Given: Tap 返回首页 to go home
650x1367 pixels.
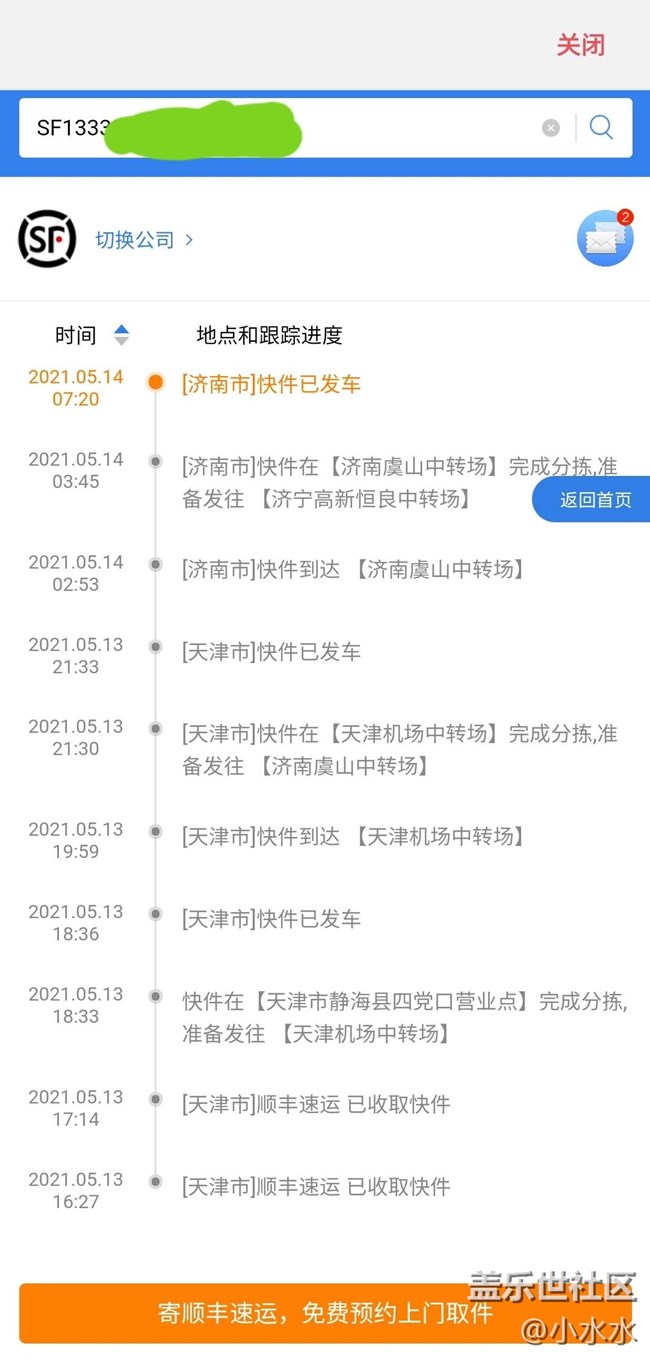Looking at the screenshot, I should (x=593, y=500).
